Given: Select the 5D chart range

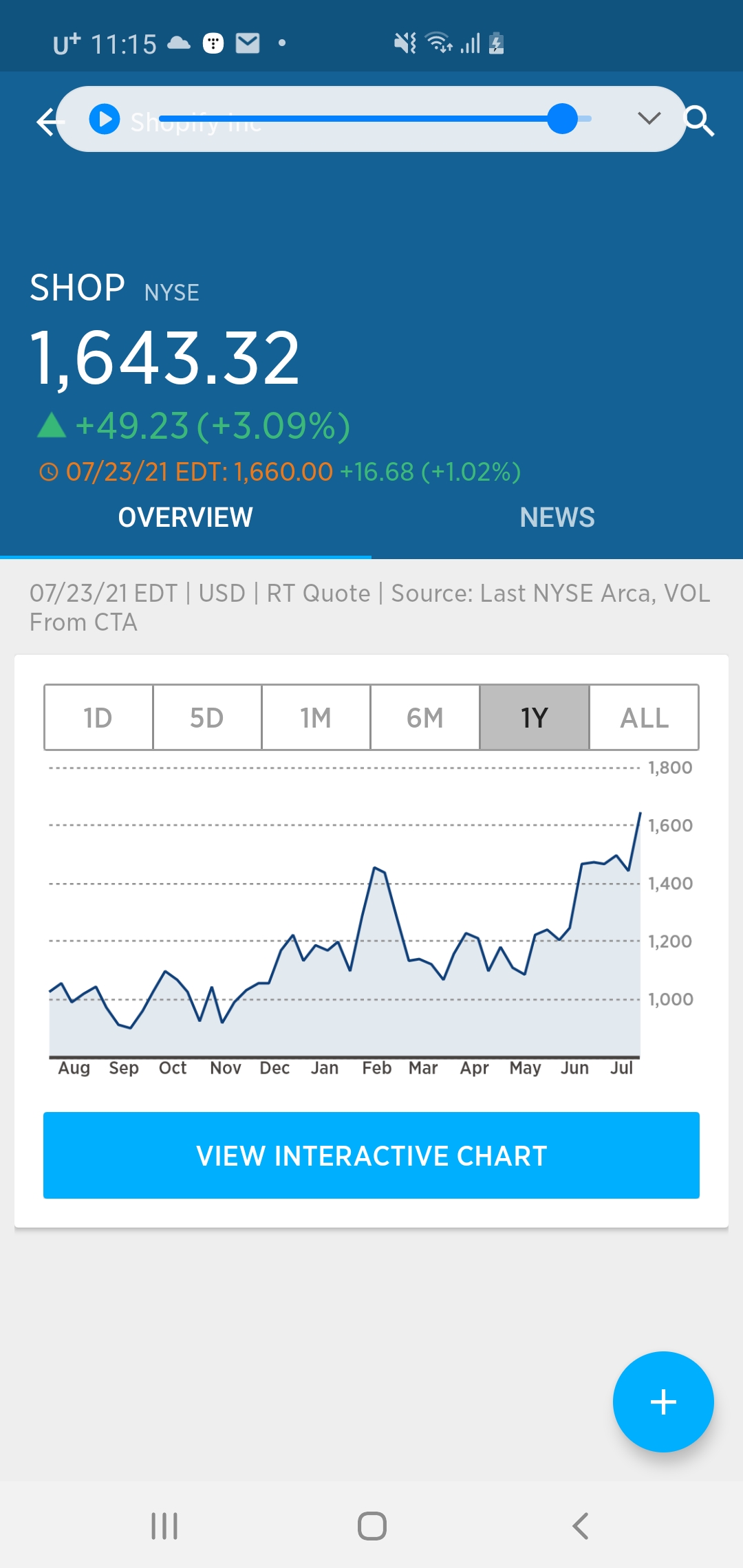Looking at the screenshot, I should [x=207, y=717].
